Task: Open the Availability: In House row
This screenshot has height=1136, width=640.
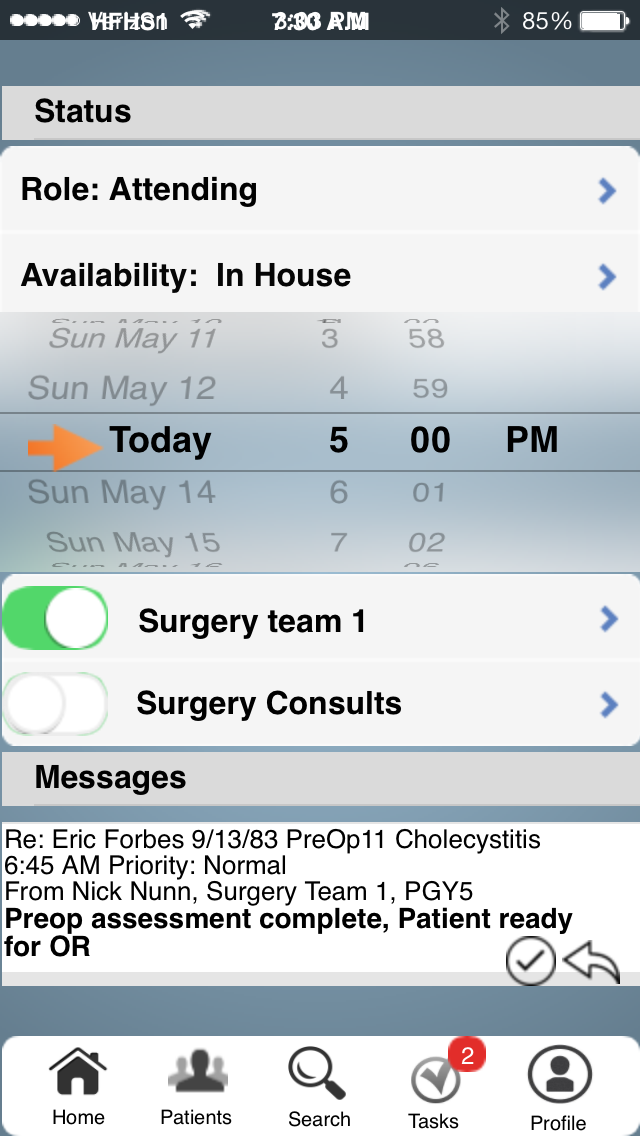Action: tap(320, 275)
